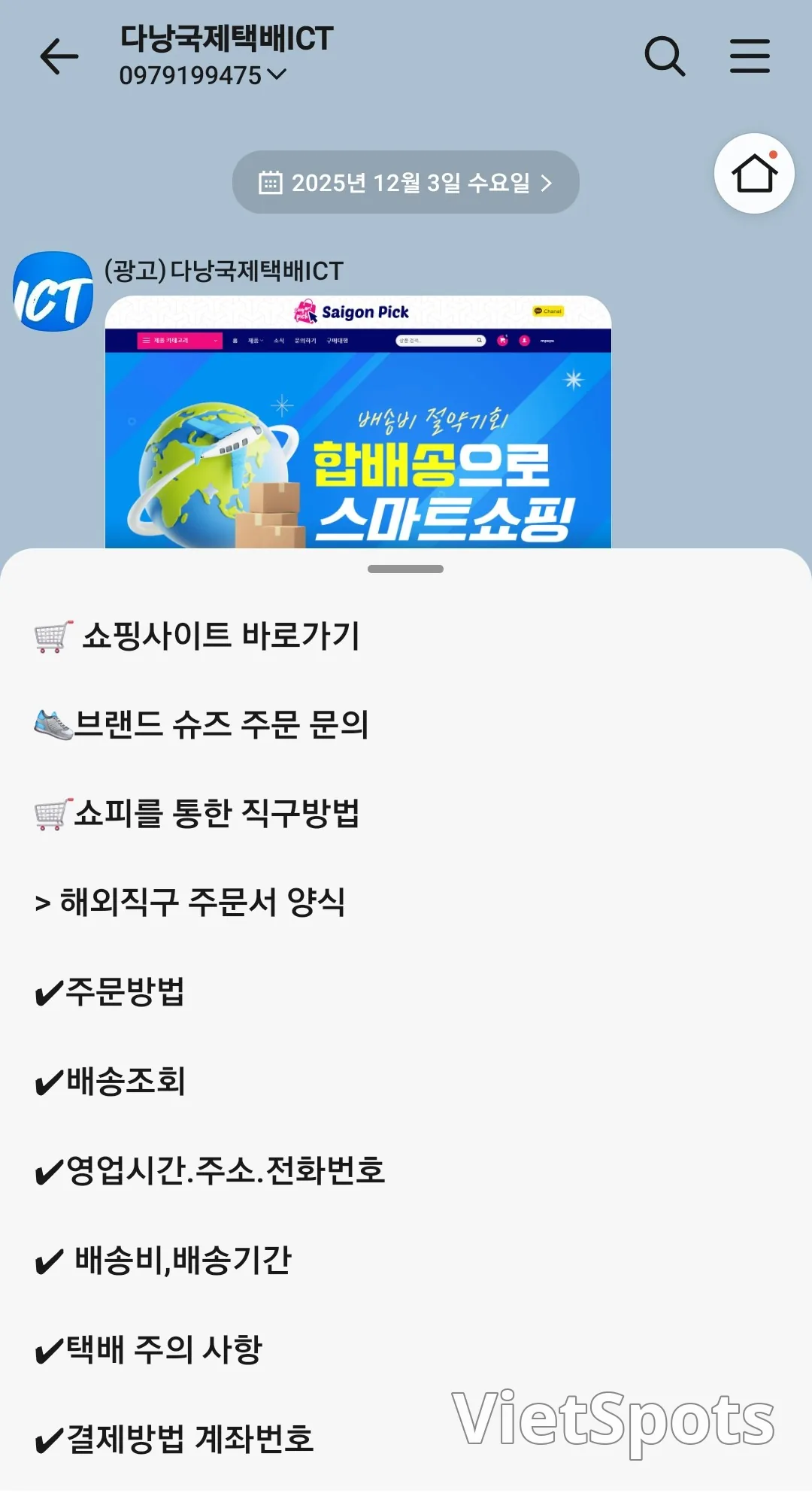Open the hamburger menu
Screen dimensions: 812x1496
(x=750, y=56)
